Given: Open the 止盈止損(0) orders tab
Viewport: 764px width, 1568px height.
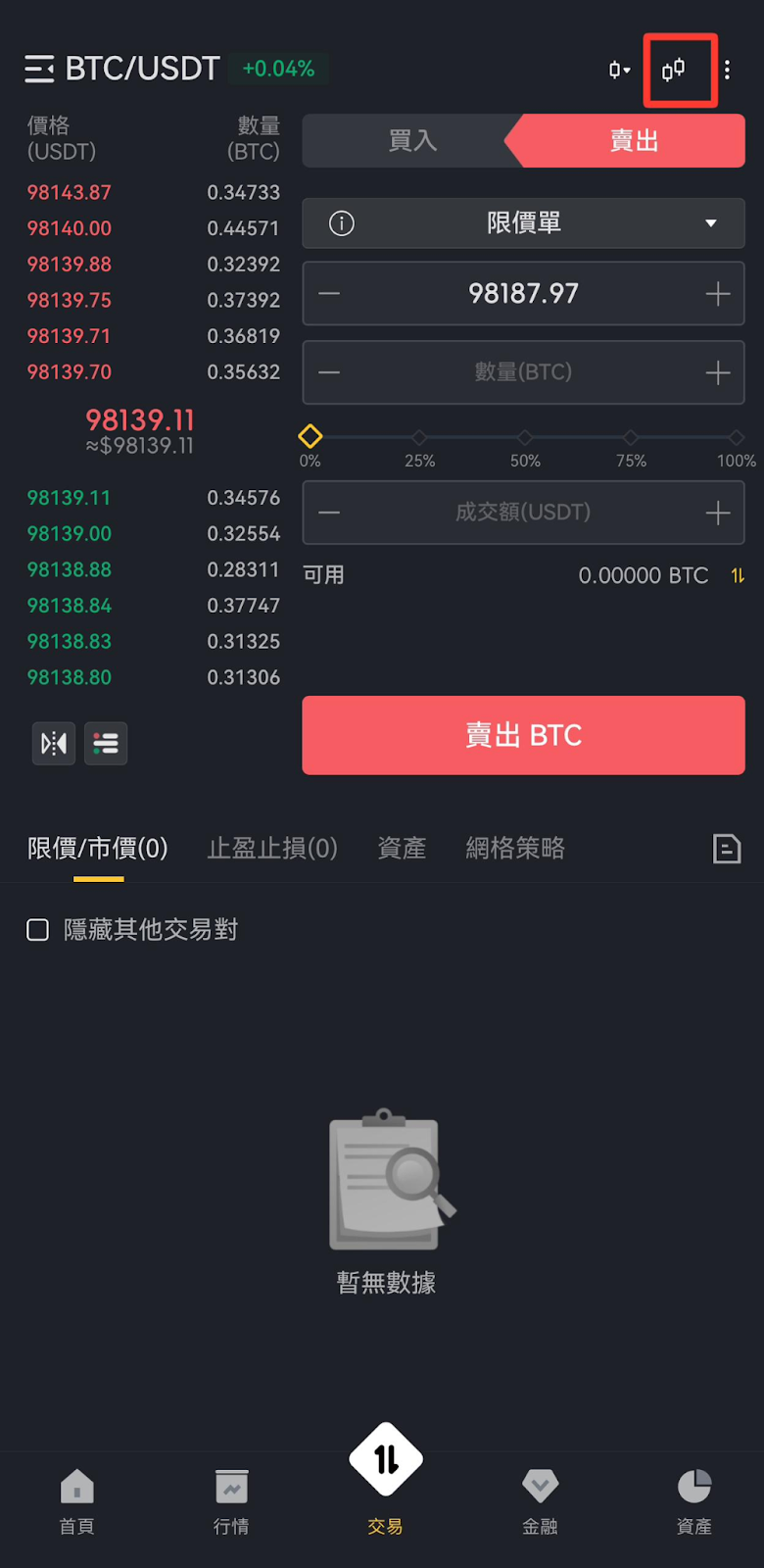Looking at the screenshot, I should (272, 848).
